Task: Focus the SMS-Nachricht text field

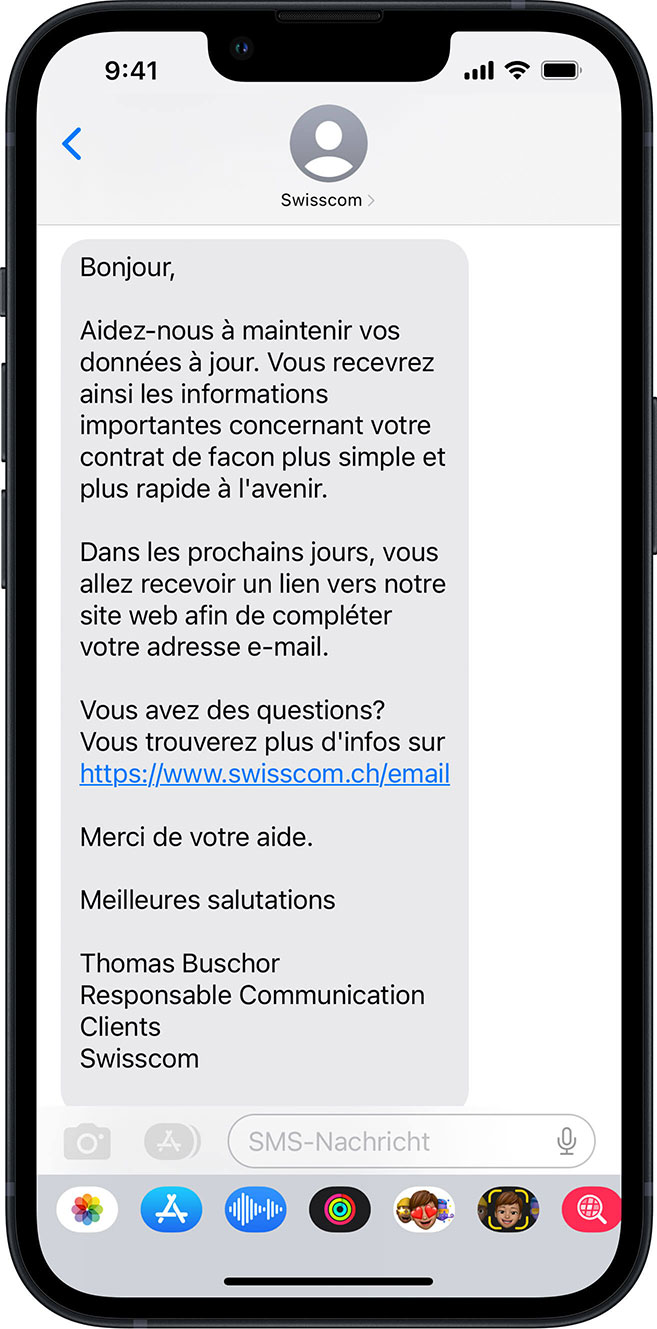Action: click(x=390, y=1141)
